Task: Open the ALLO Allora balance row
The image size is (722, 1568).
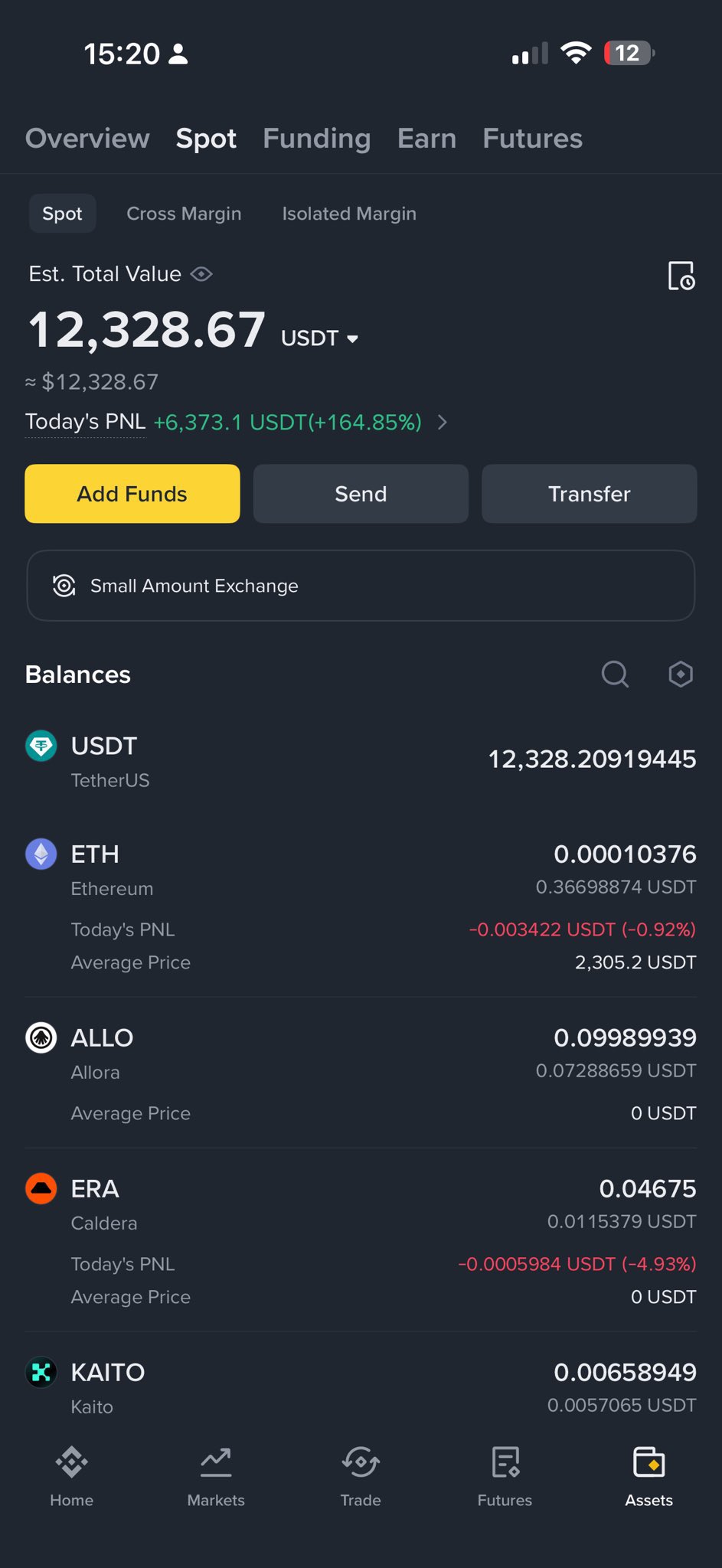Action: click(x=361, y=1053)
